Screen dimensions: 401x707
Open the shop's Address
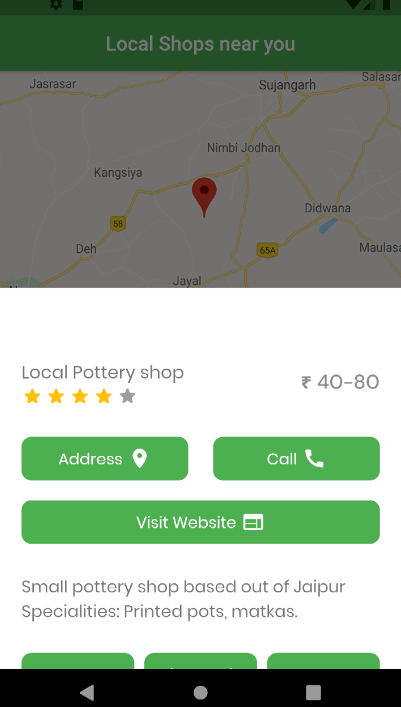click(x=105, y=459)
